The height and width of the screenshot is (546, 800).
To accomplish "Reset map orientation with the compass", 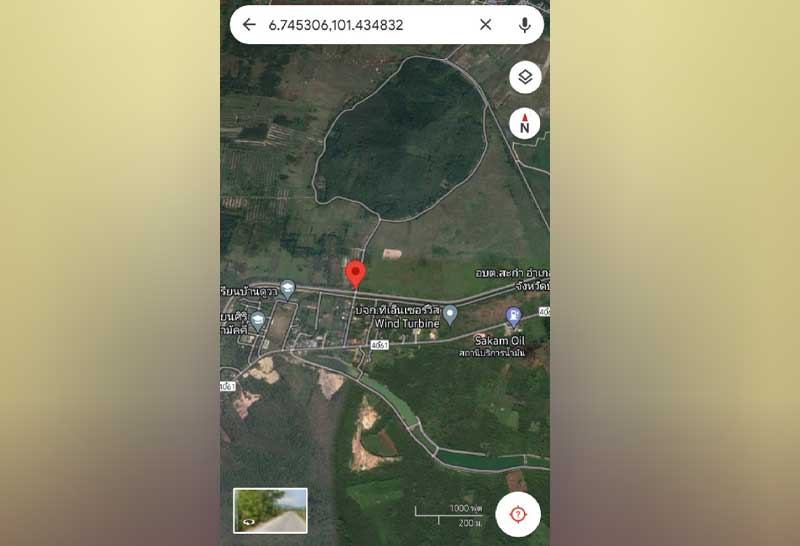I will [525, 124].
